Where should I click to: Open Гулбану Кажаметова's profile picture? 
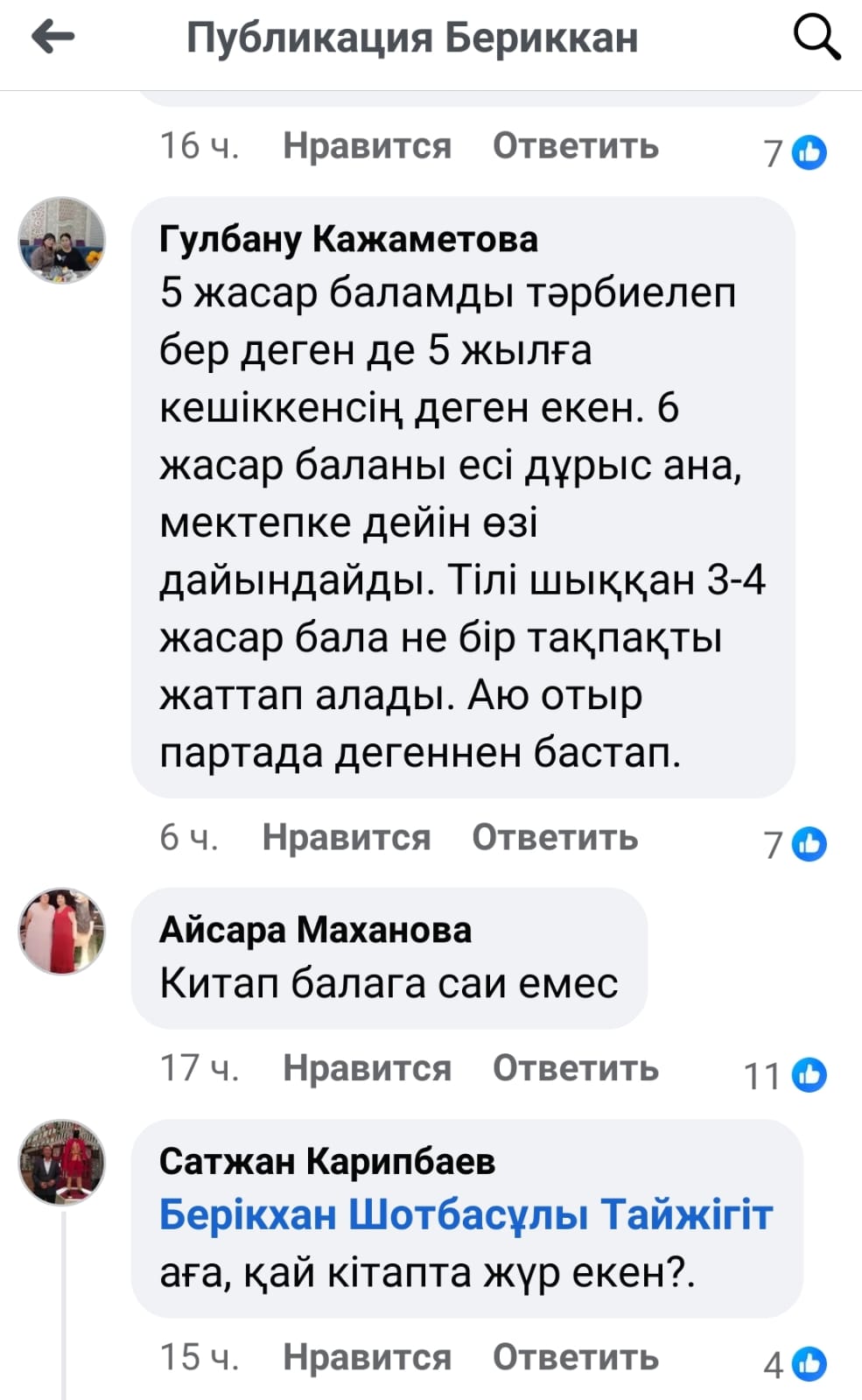[x=62, y=240]
